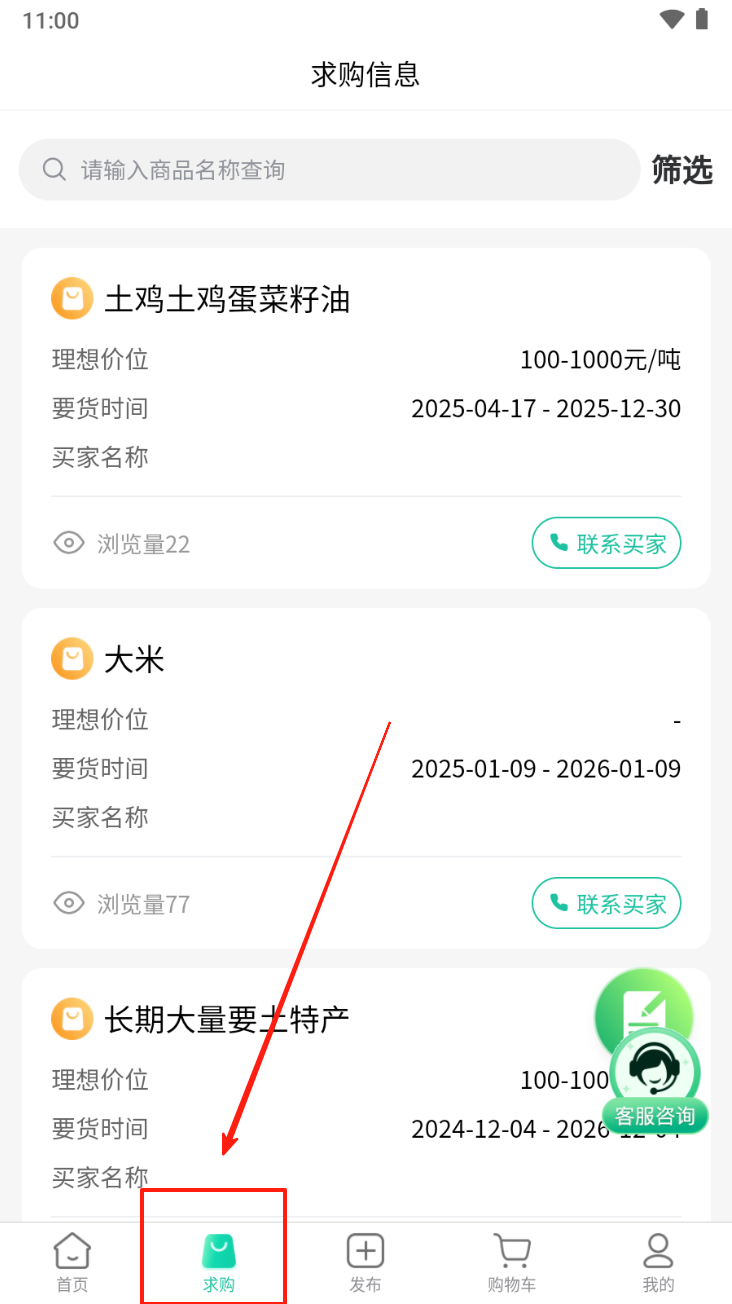Go to the 首页 home tab
The height and width of the screenshot is (1304, 732).
[x=72, y=1263]
